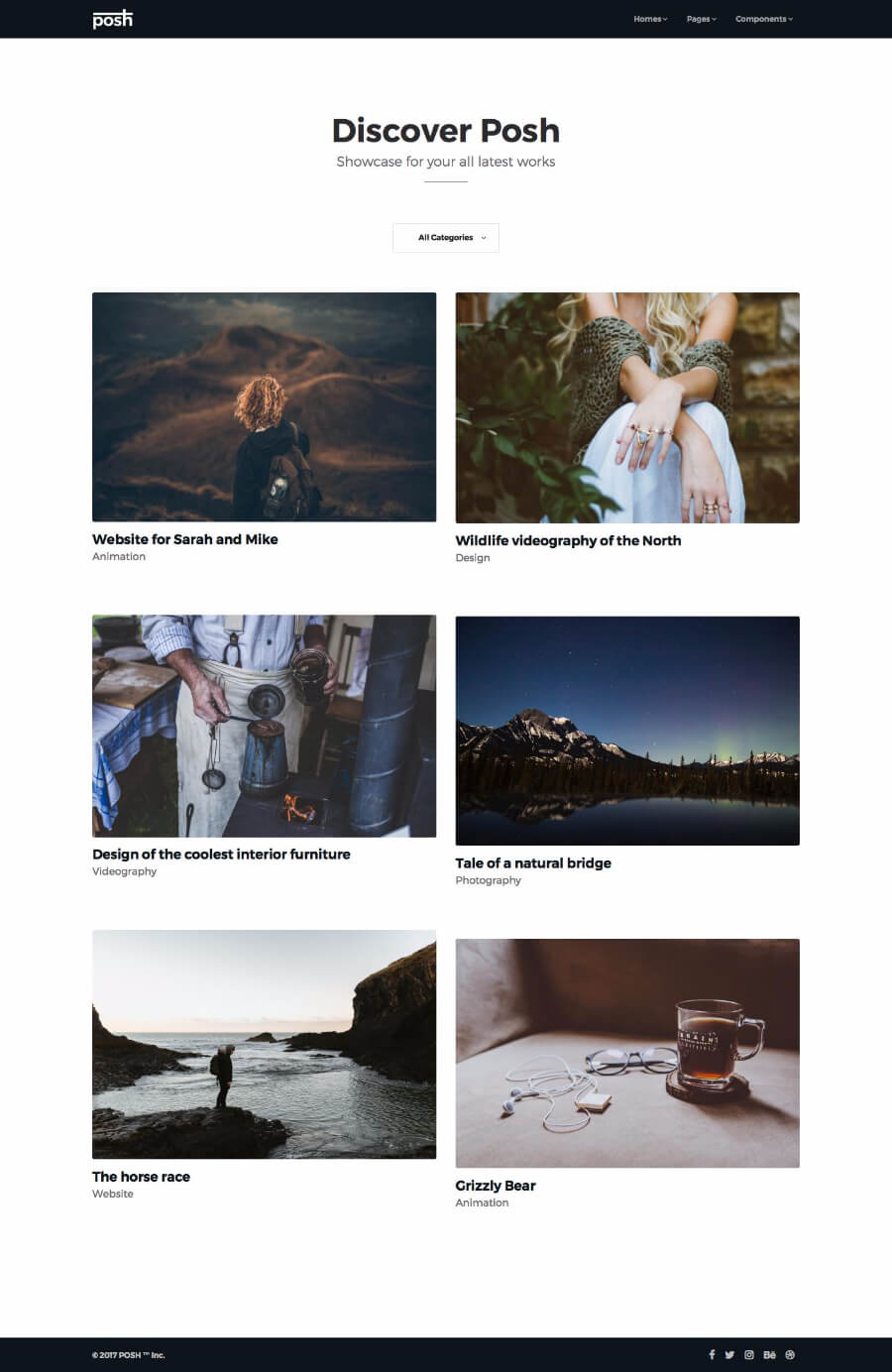Expand the Pages menu
The image size is (892, 1372).
point(701,19)
